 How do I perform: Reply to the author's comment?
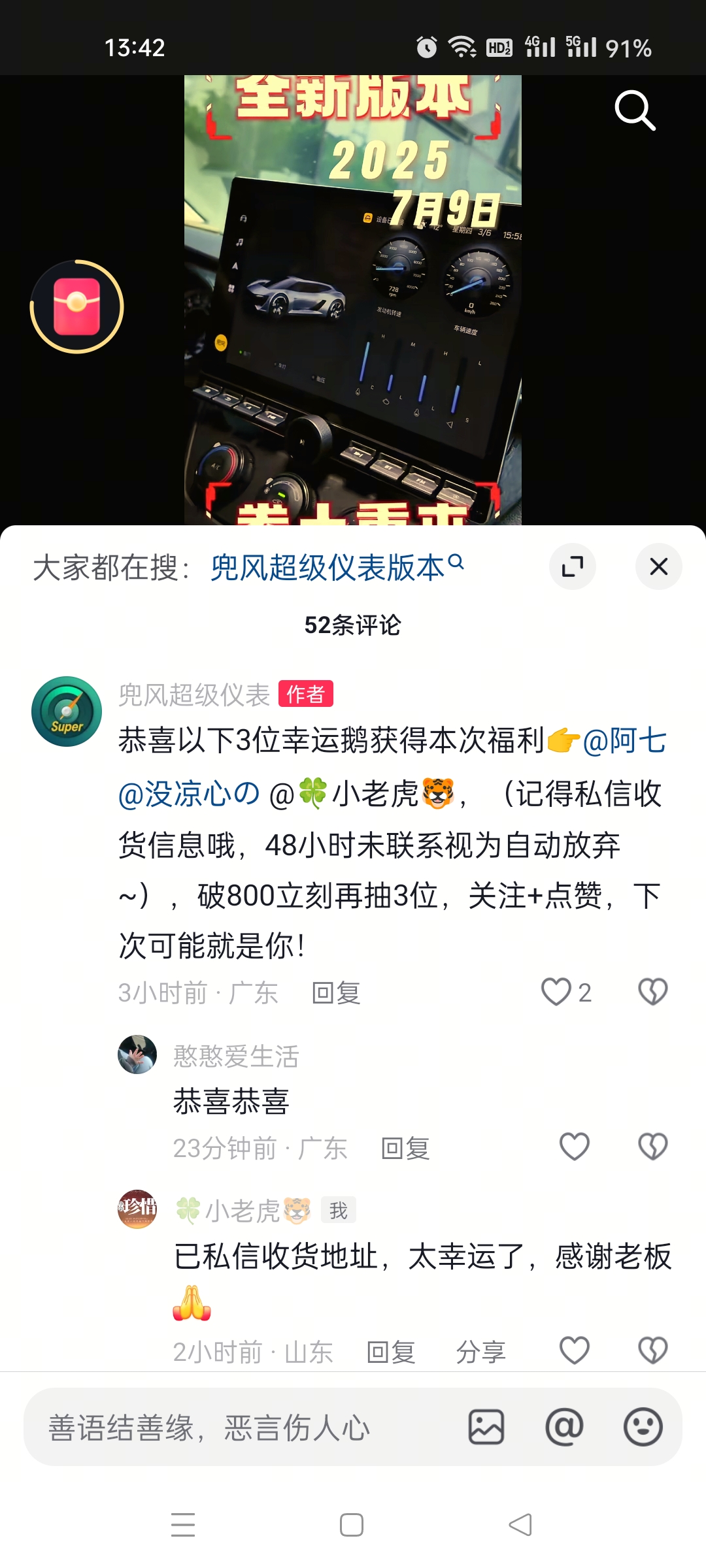click(336, 993)
